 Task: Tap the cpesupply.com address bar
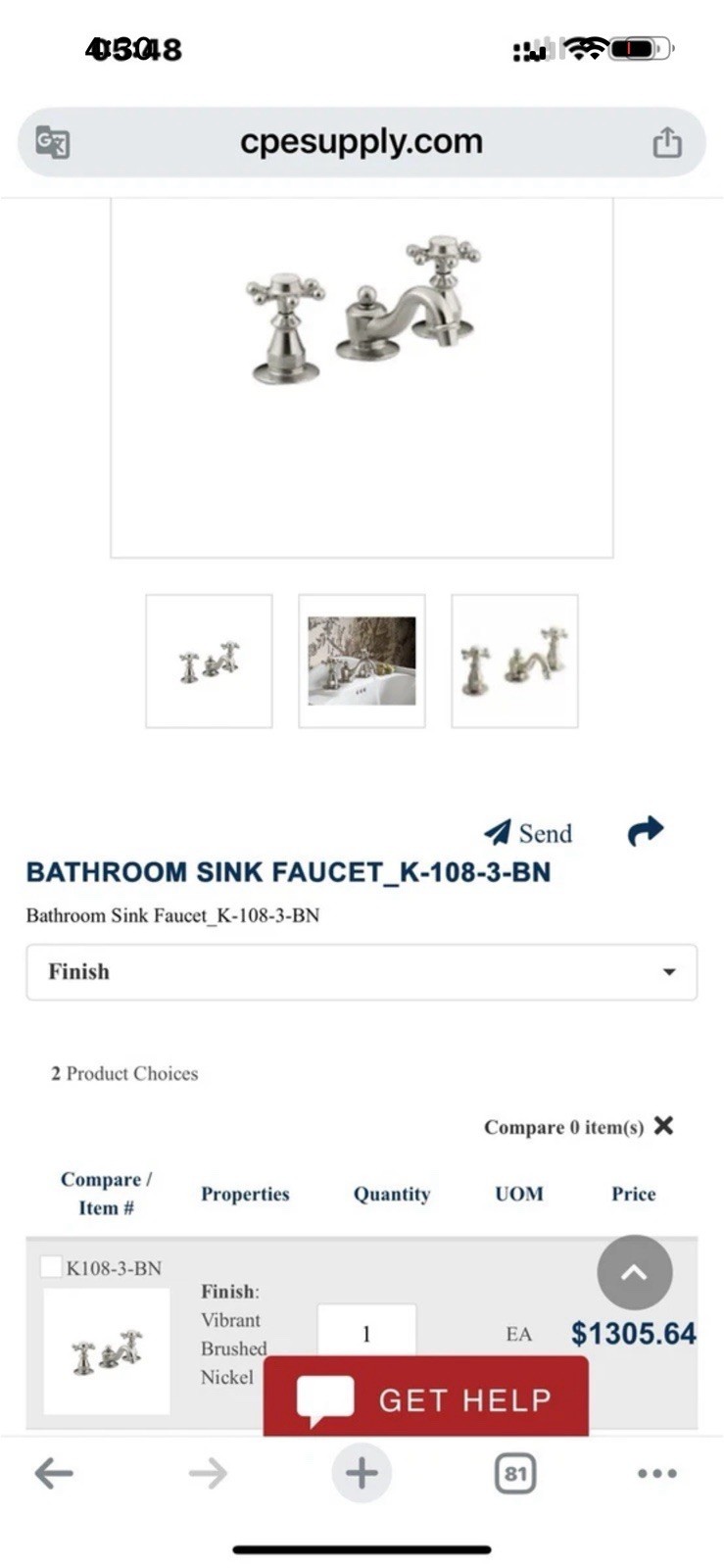361,142
